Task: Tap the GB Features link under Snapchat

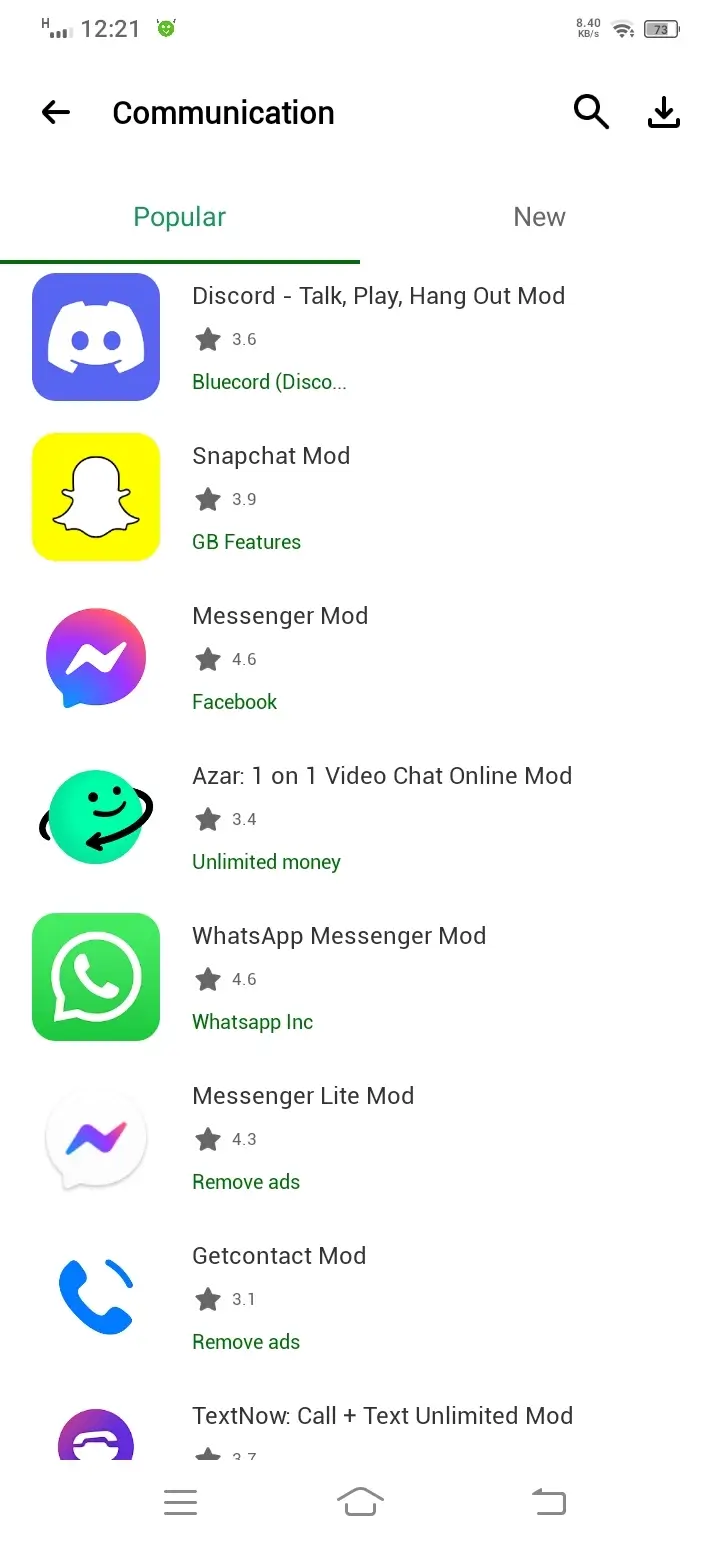Action: (x=246, y=541)
